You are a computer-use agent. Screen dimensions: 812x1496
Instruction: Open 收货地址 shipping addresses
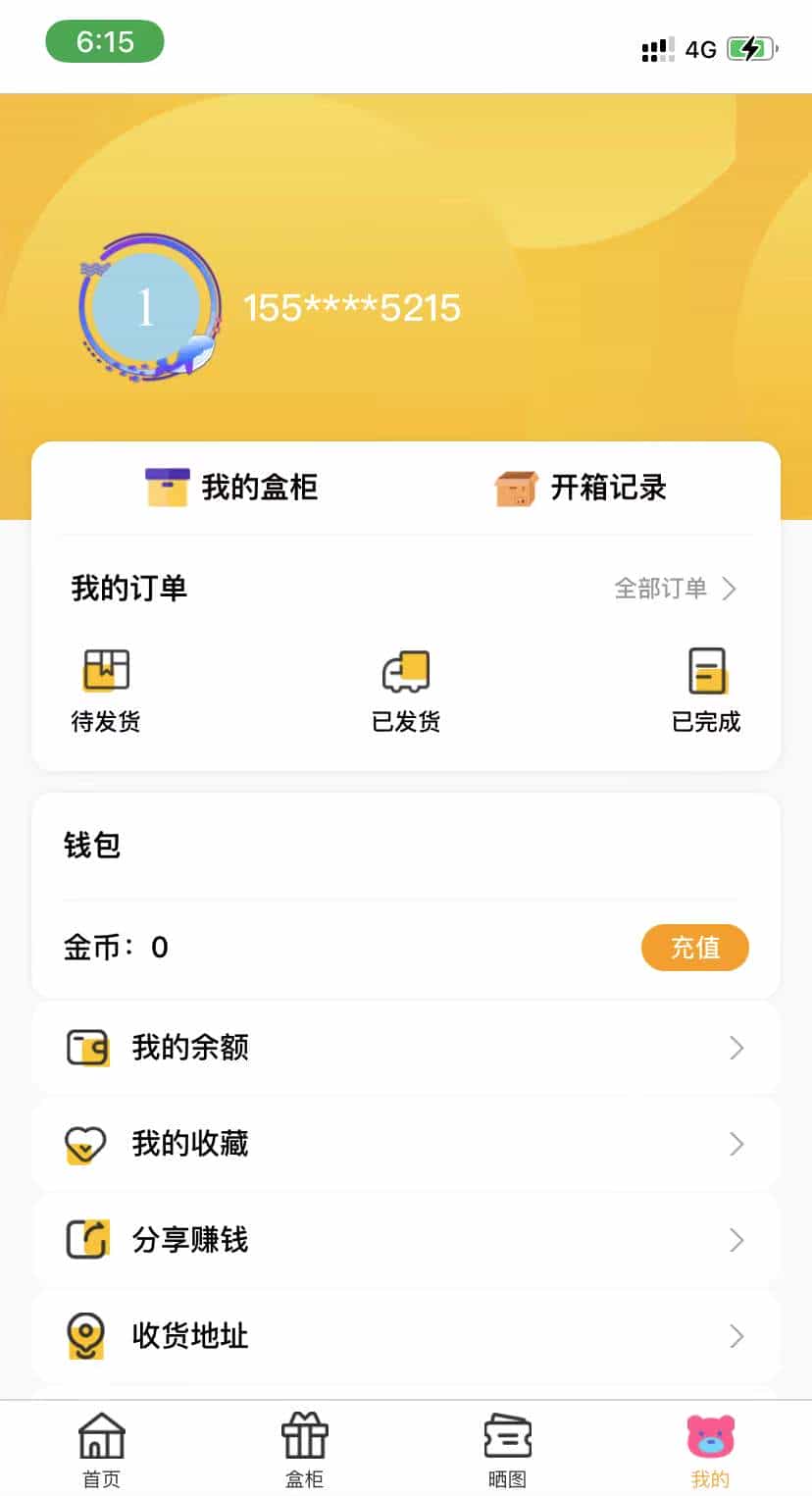[406, 1336]
